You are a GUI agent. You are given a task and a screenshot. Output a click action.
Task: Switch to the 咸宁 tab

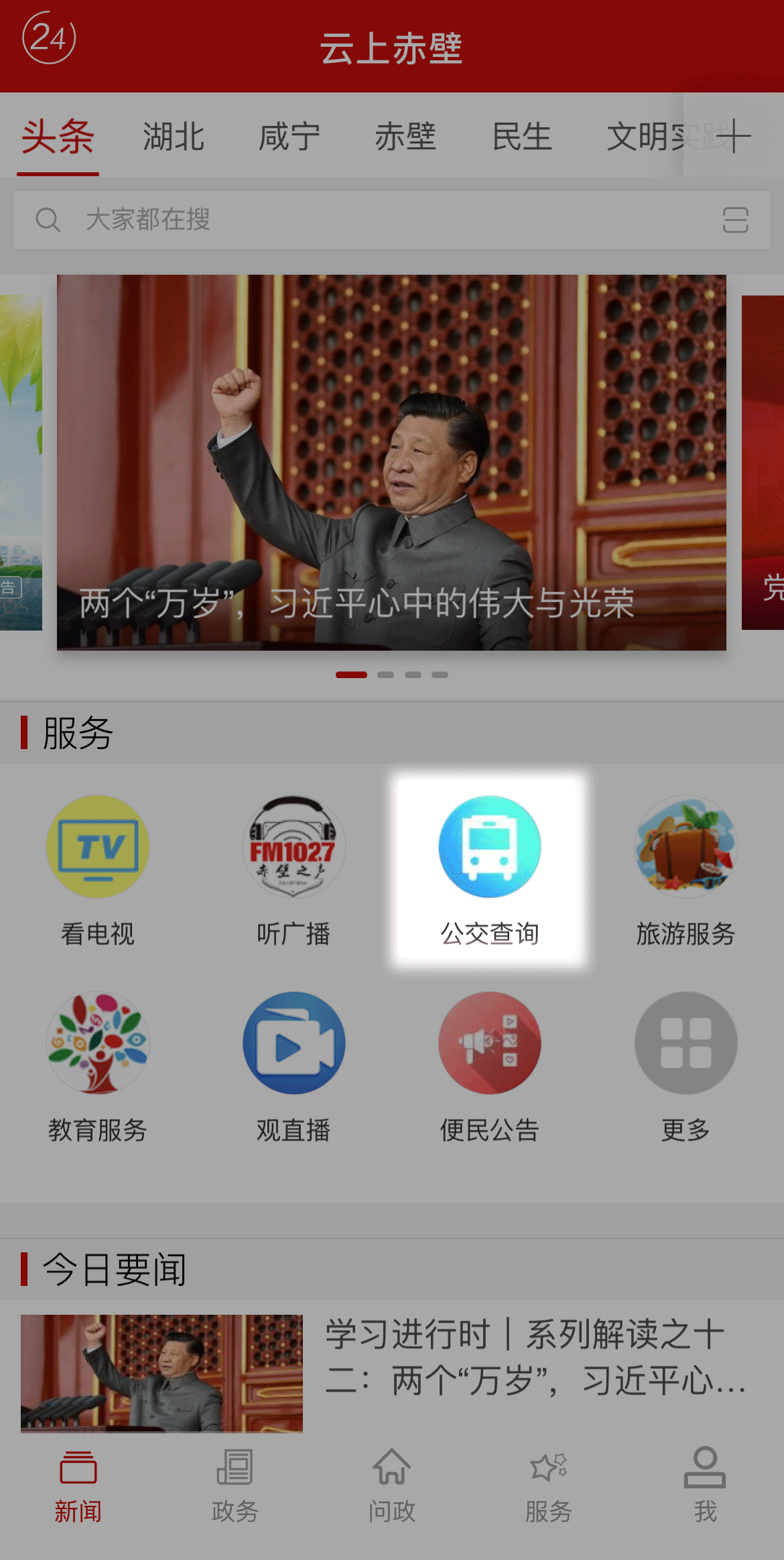pyautogui.click(x=289, y=137)
